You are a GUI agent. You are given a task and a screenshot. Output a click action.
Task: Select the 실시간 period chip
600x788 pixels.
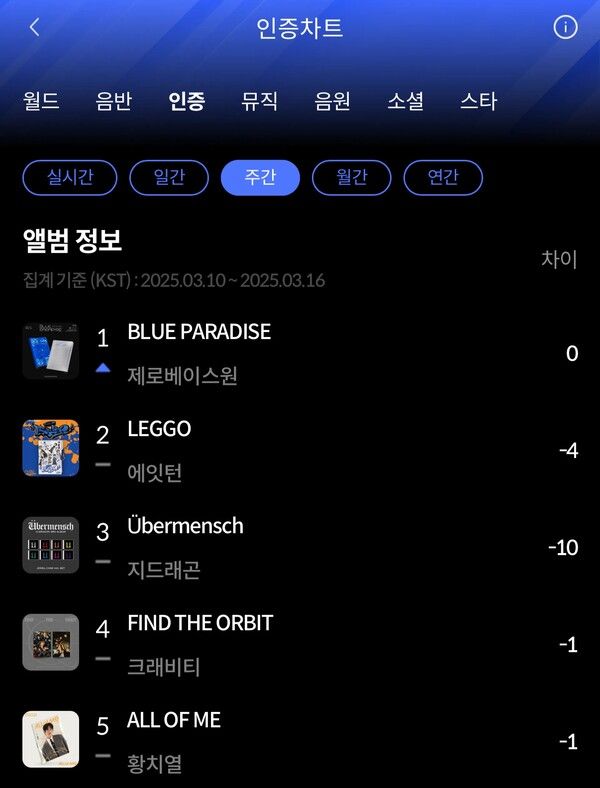[69, 177]
